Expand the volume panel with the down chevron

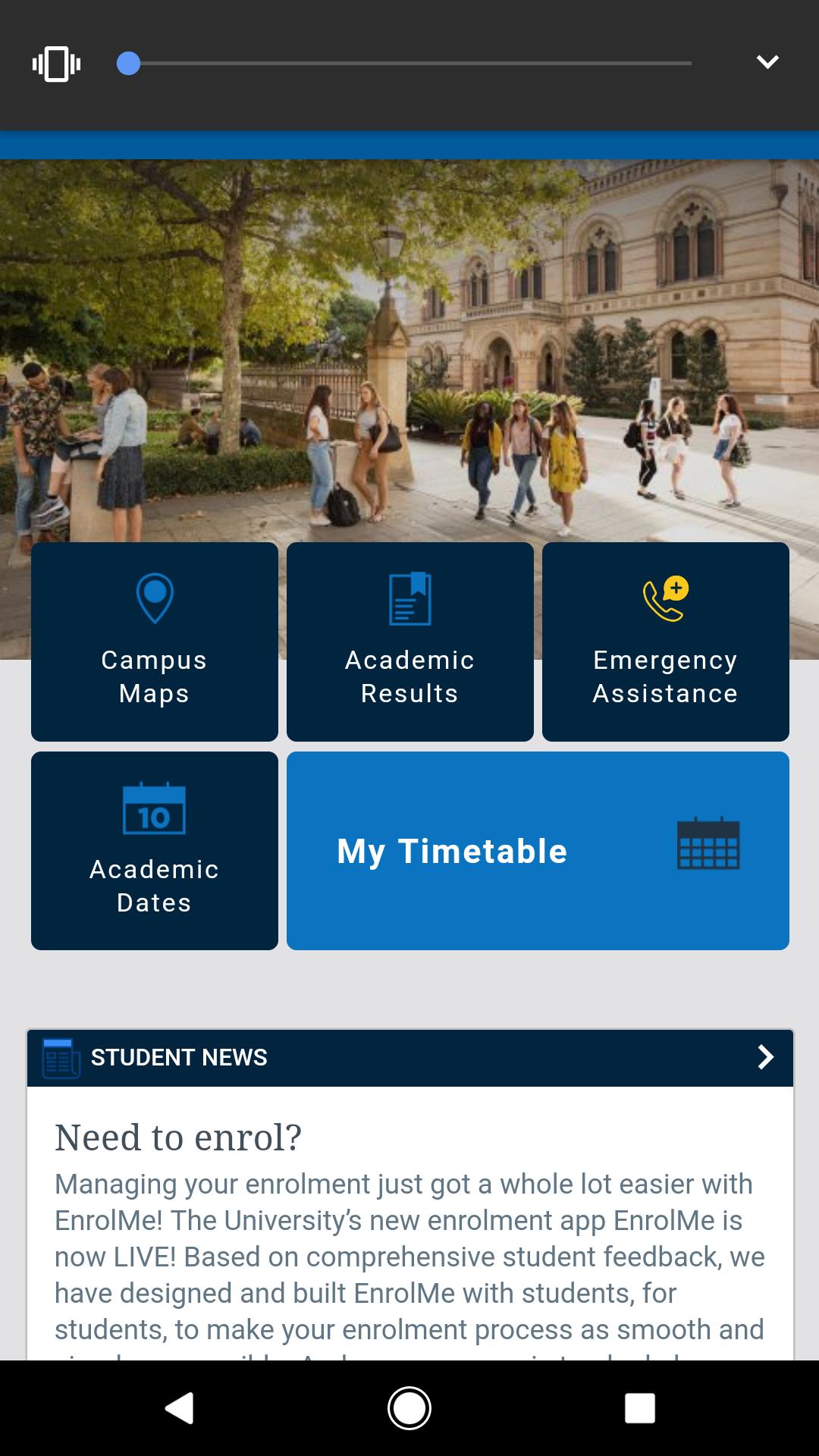768,62
